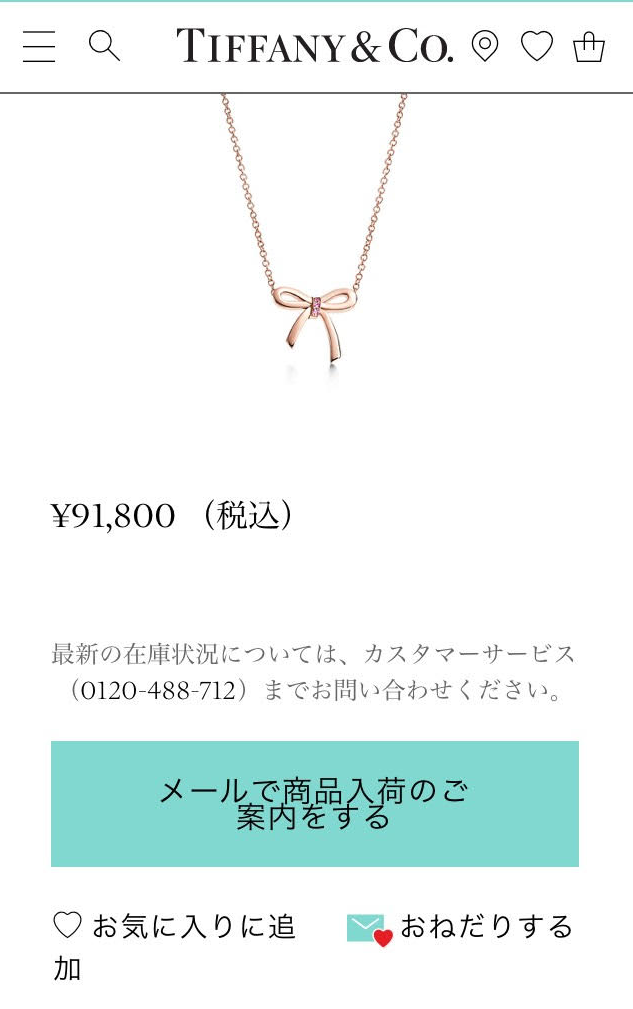Viewport: 633px width, 1009px height.
Task: Tap おねだりする to drop a hint
Action: coord(462,927)
